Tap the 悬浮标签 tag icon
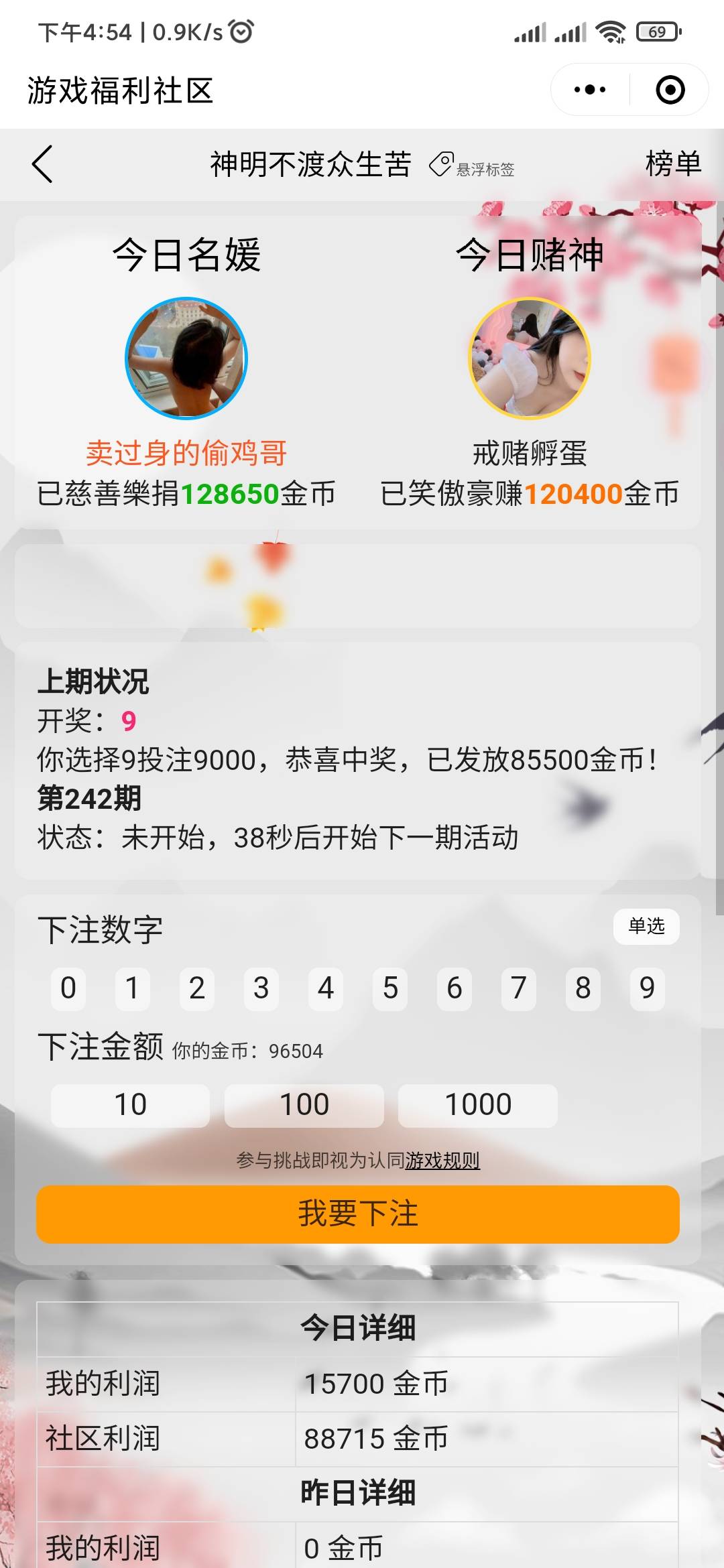 pos(441,164)
